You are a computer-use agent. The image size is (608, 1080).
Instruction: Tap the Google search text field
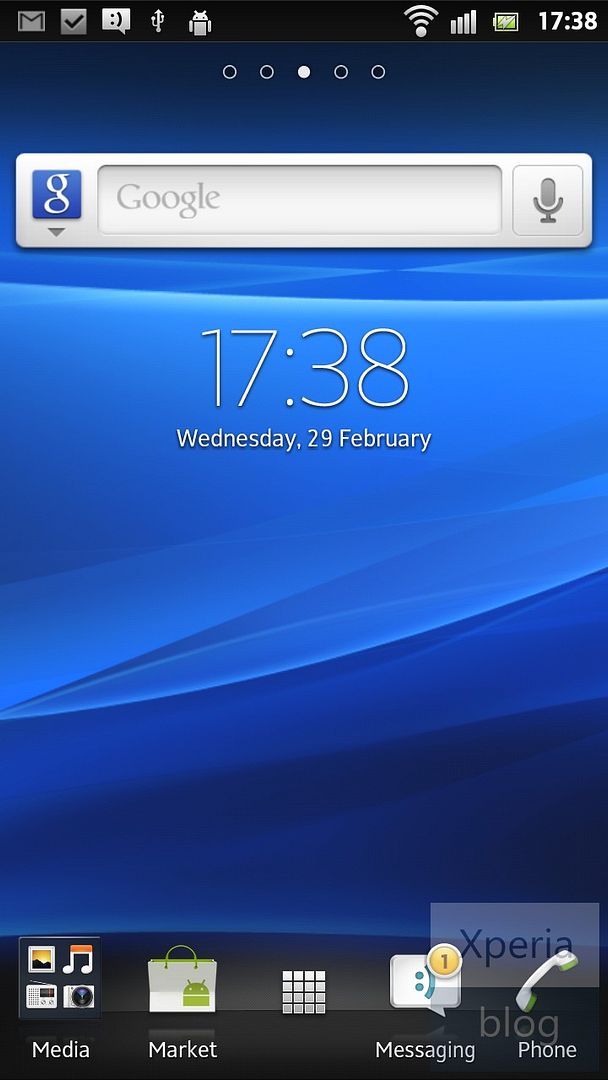(300, 200)
